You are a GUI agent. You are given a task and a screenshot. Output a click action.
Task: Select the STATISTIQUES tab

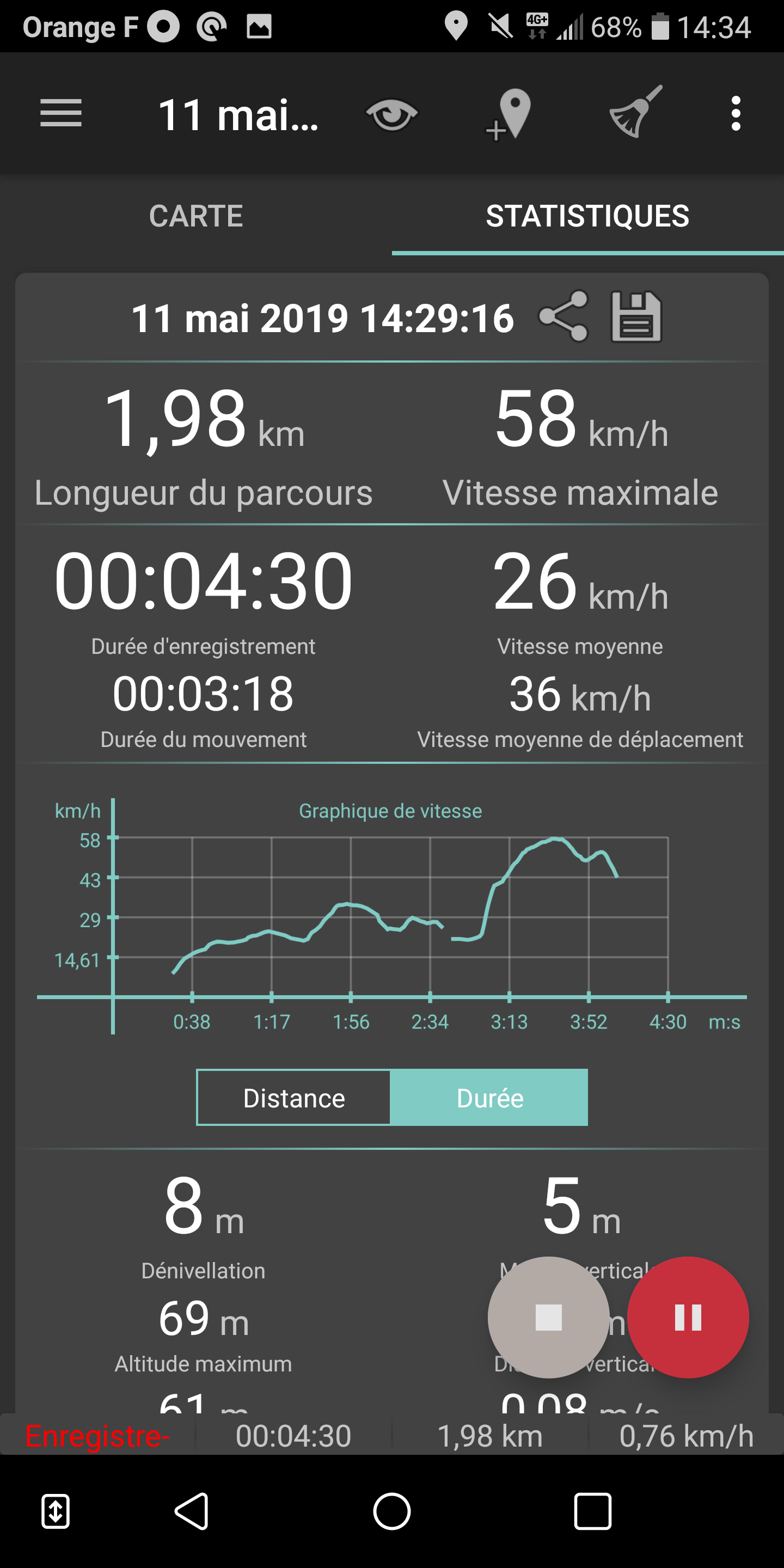click(x=588, y=216)
